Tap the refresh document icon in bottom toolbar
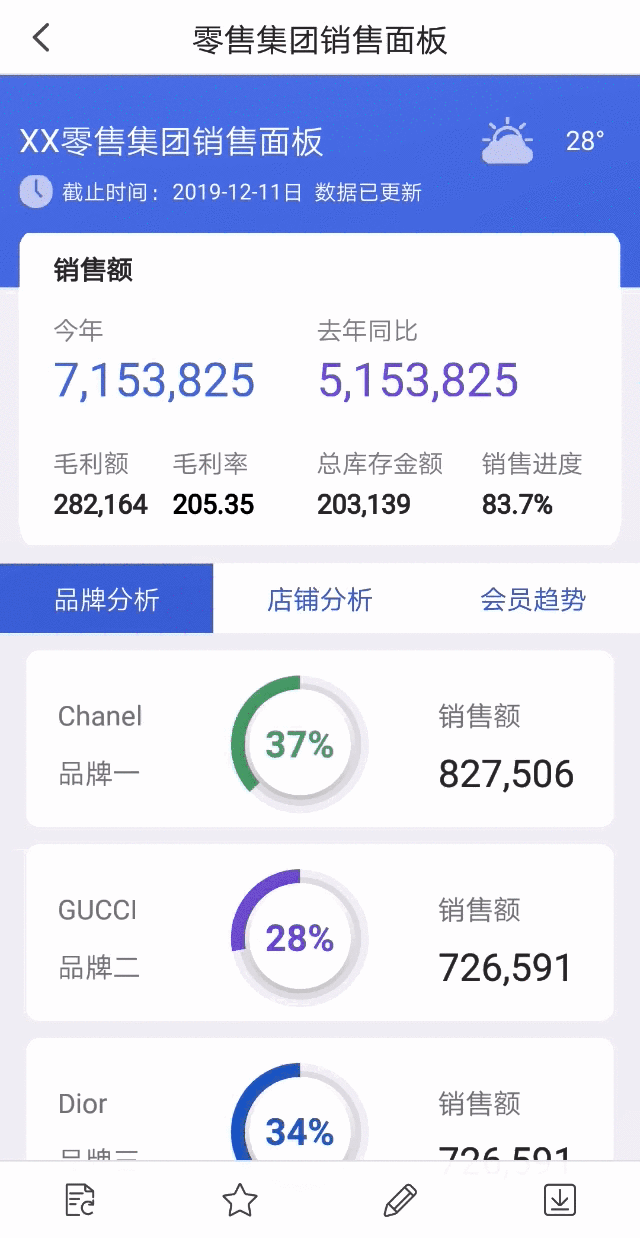640x1238 pixels. pos(80,1199)
